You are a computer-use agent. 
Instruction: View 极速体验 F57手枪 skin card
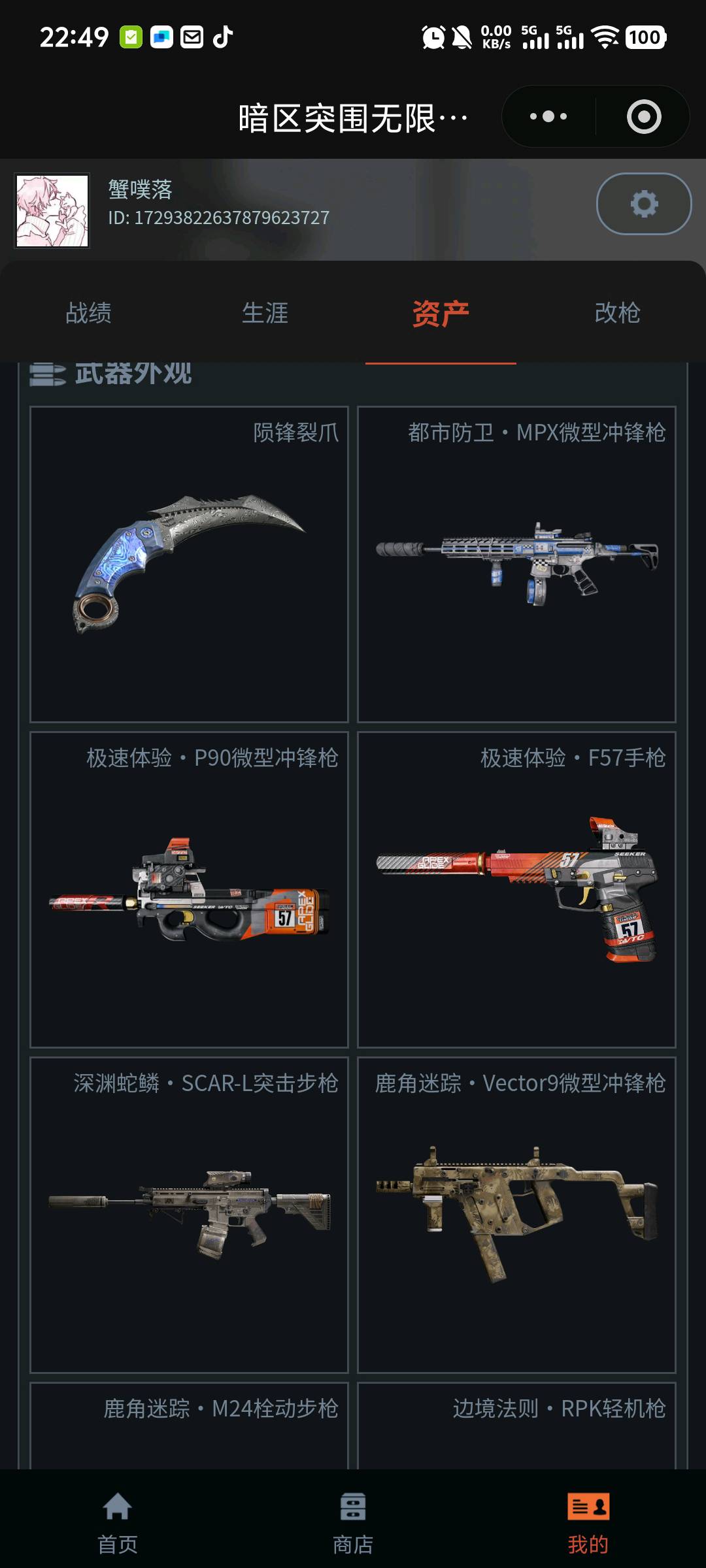pos(516,889)
